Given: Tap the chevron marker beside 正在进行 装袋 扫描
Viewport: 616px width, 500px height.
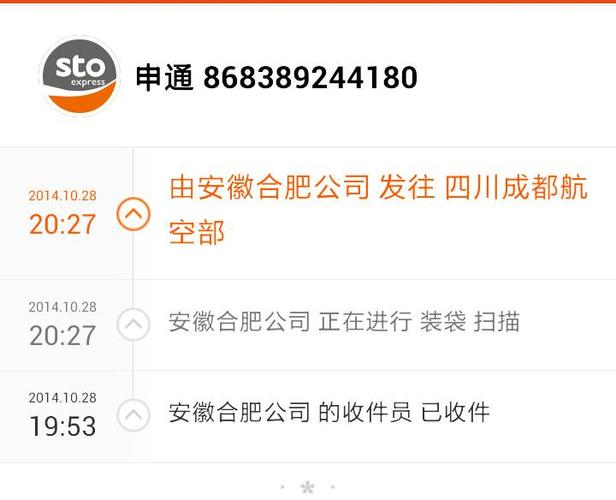Looking at the screenshot, I should [134, 324].
